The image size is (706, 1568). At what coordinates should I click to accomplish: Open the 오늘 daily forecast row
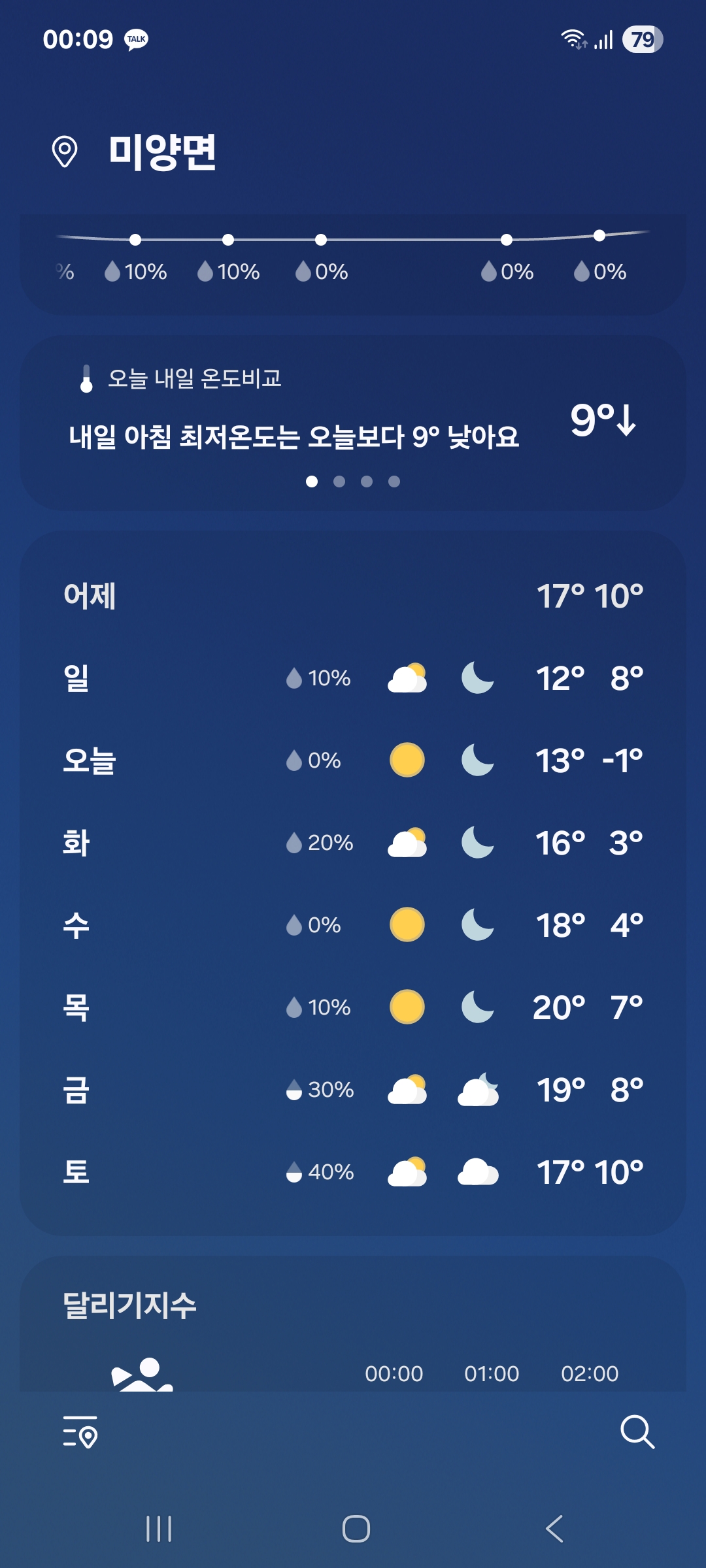tap(353, 760)
